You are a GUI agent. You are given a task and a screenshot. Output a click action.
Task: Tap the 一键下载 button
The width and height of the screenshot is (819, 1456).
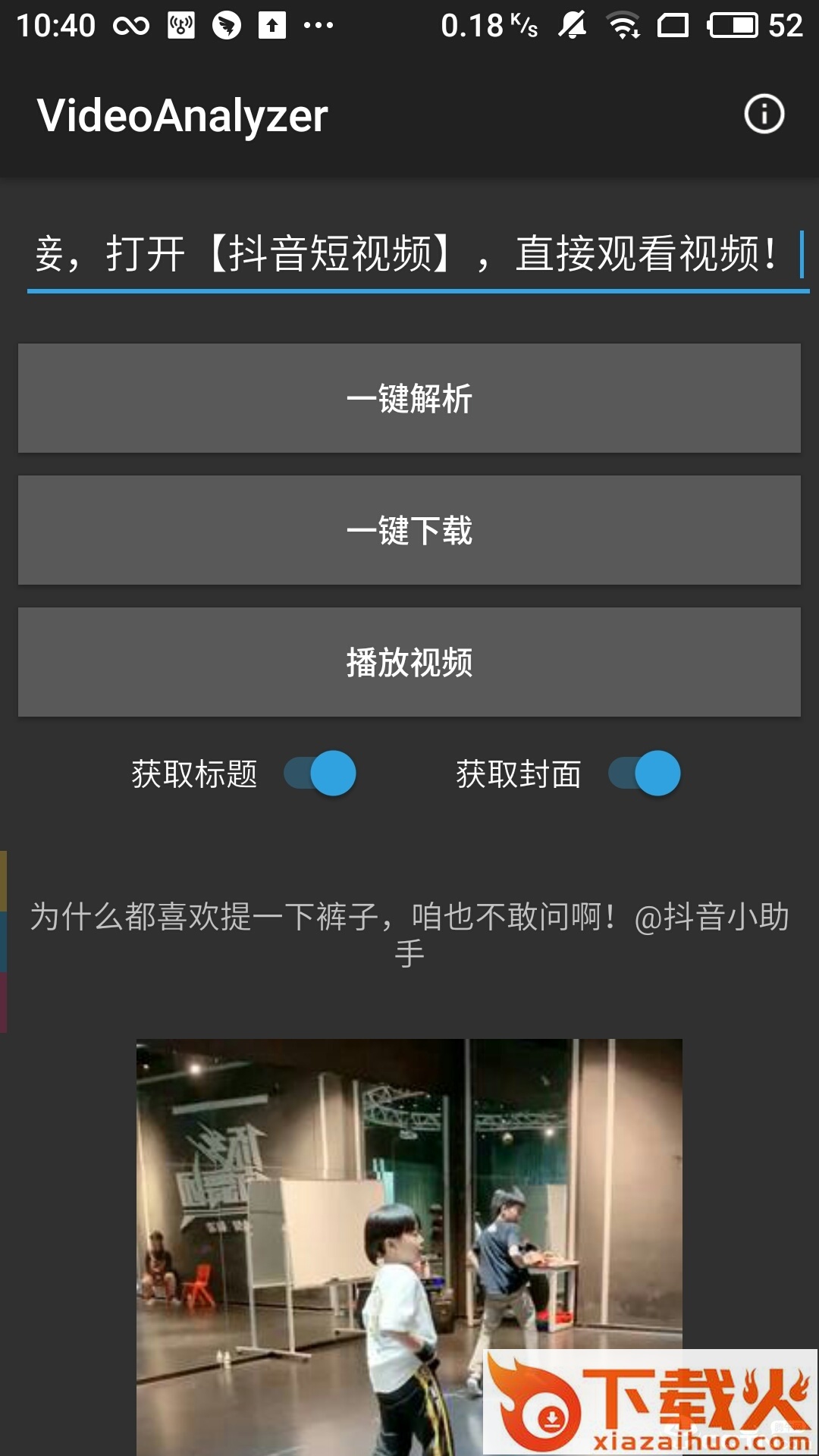point(409,530)
